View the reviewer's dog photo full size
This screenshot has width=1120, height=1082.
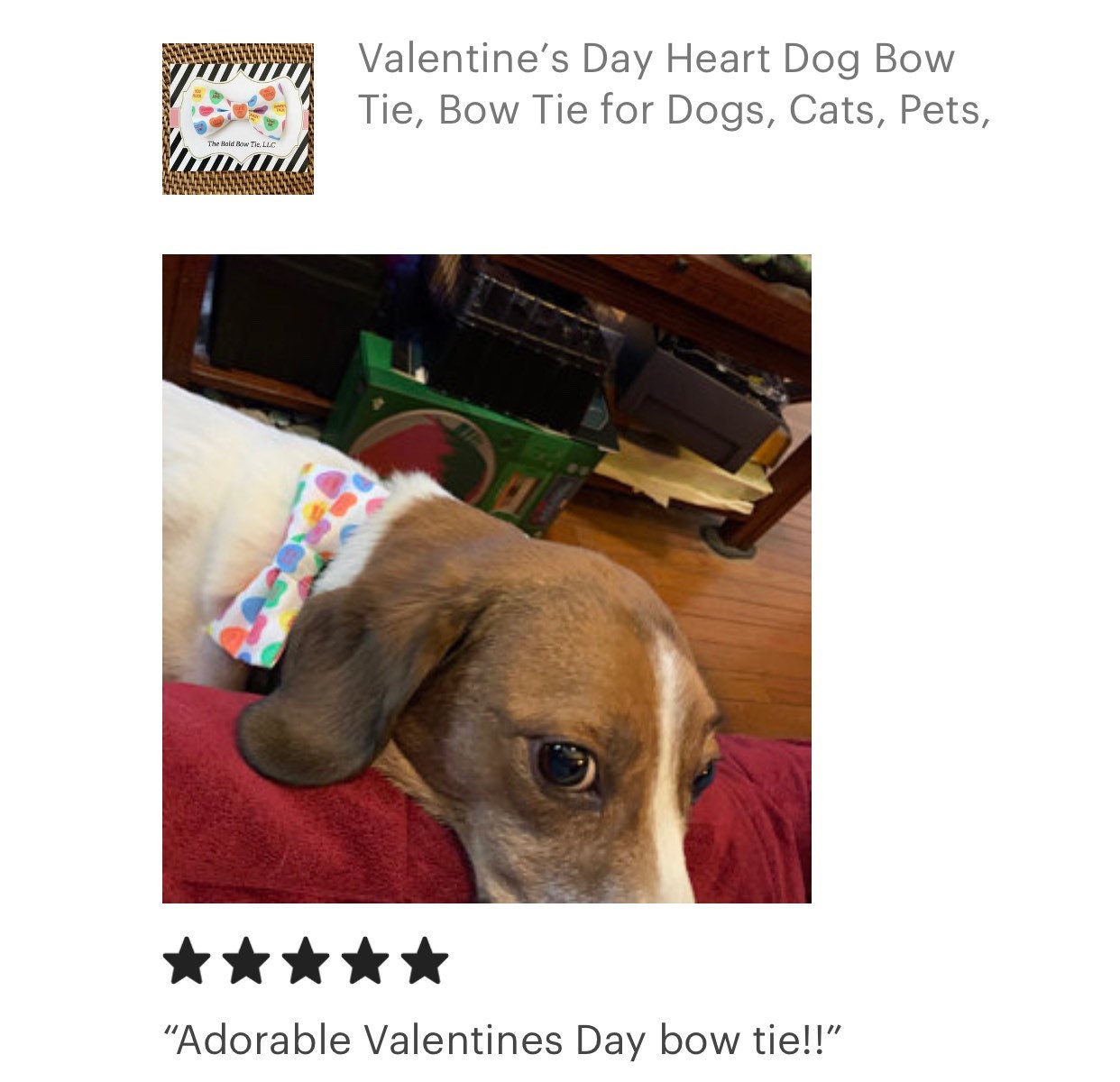pyautogui.click(x=486, y=578)
